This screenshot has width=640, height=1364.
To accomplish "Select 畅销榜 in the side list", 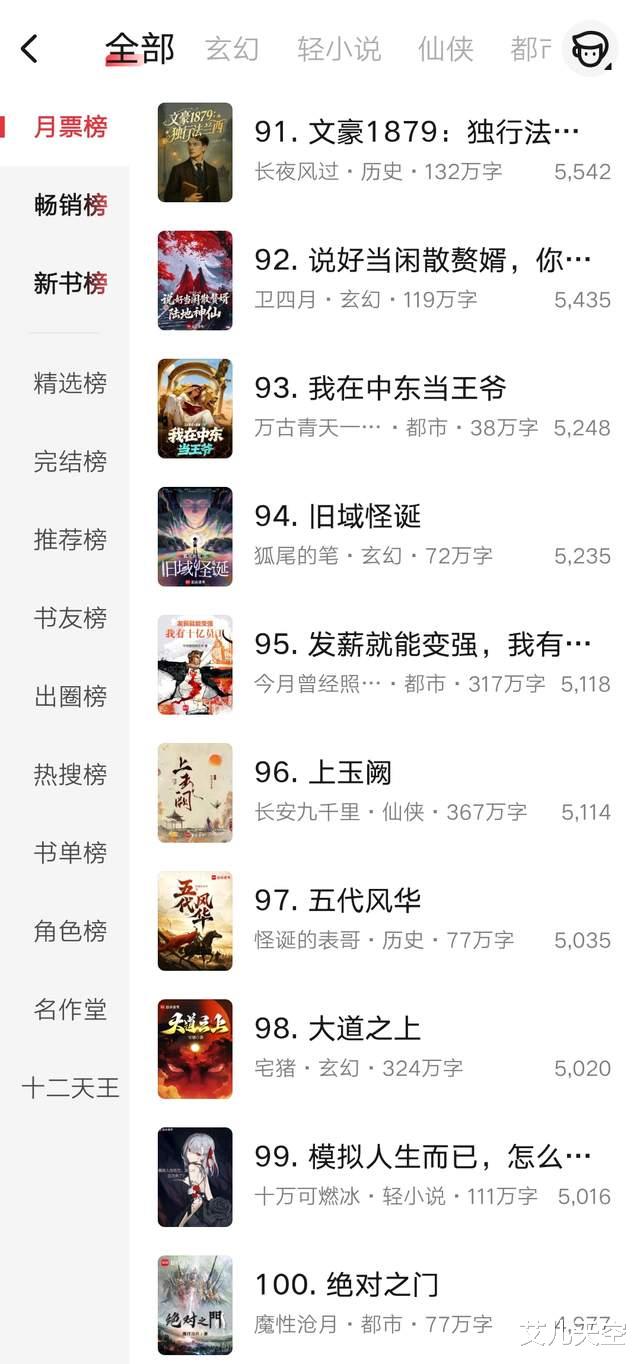I will [x=70, y=205].
